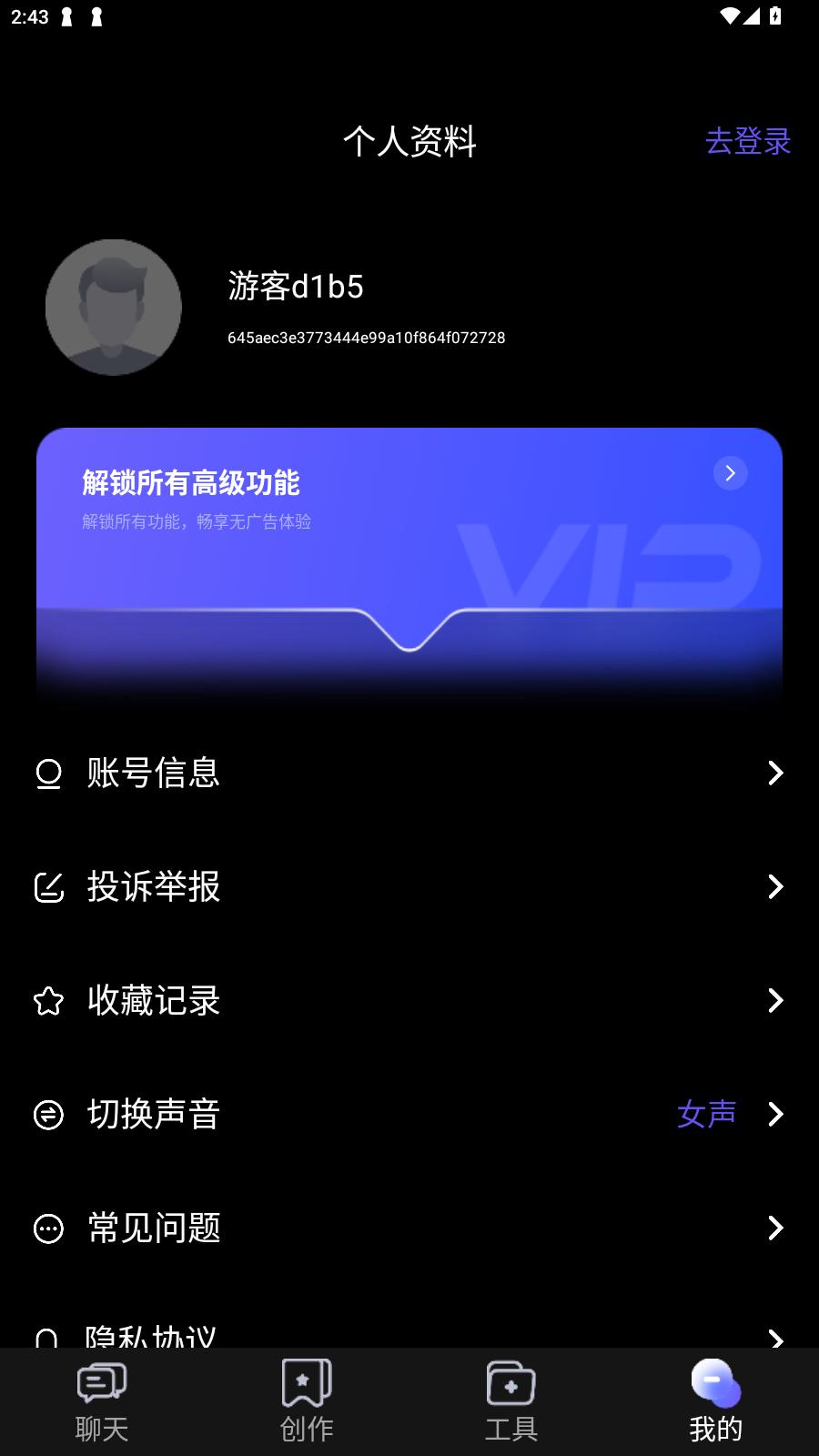Open the VIP 解锁所有高级功能 banner
The width and height of the screenshot is (819, 1456).
[409, 564]
